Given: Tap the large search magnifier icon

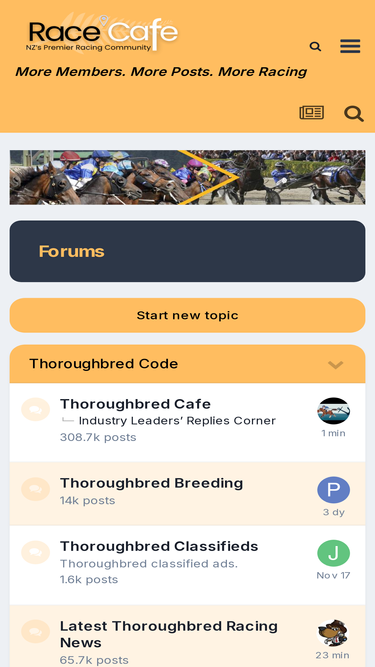Looking at the screenshot, I should (354, 114).
